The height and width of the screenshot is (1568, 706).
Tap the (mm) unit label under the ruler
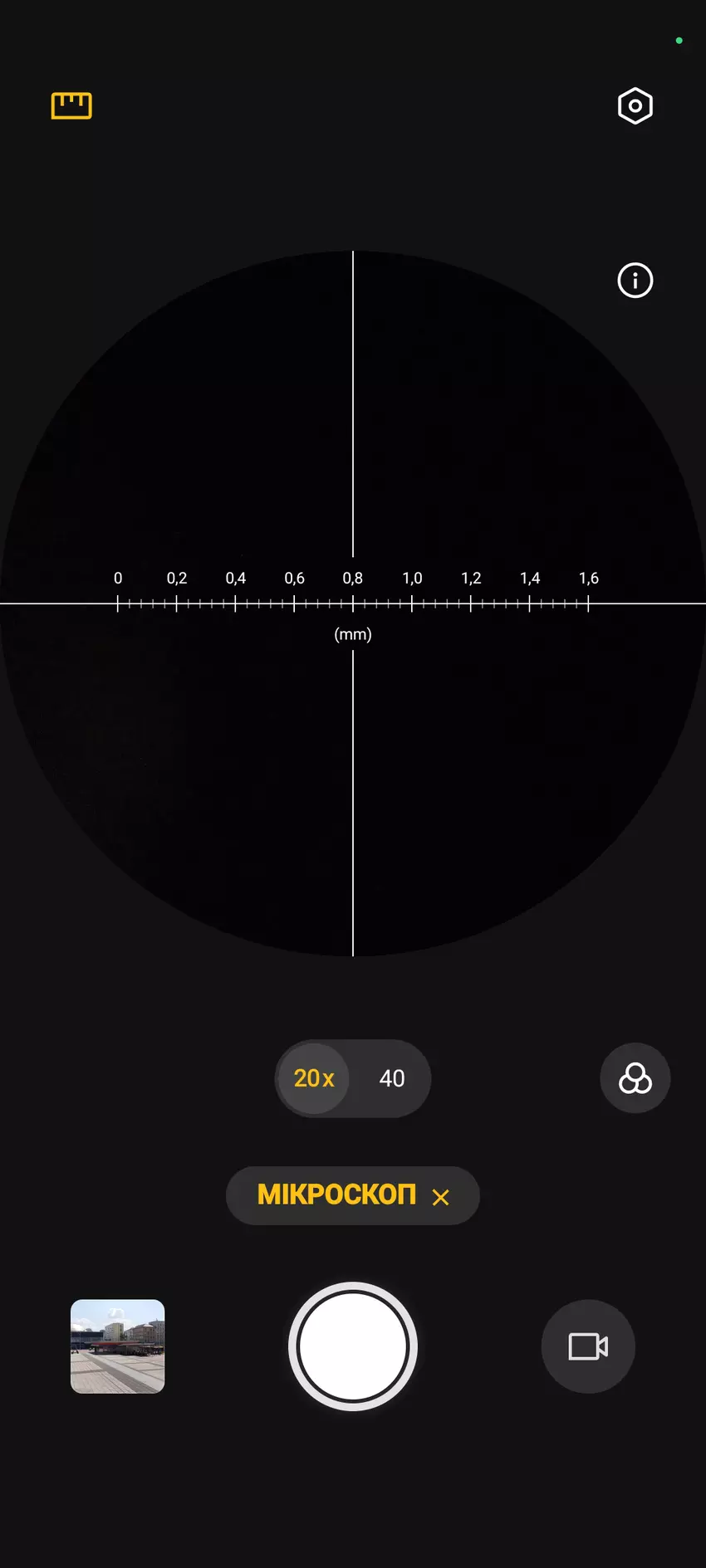353,634
